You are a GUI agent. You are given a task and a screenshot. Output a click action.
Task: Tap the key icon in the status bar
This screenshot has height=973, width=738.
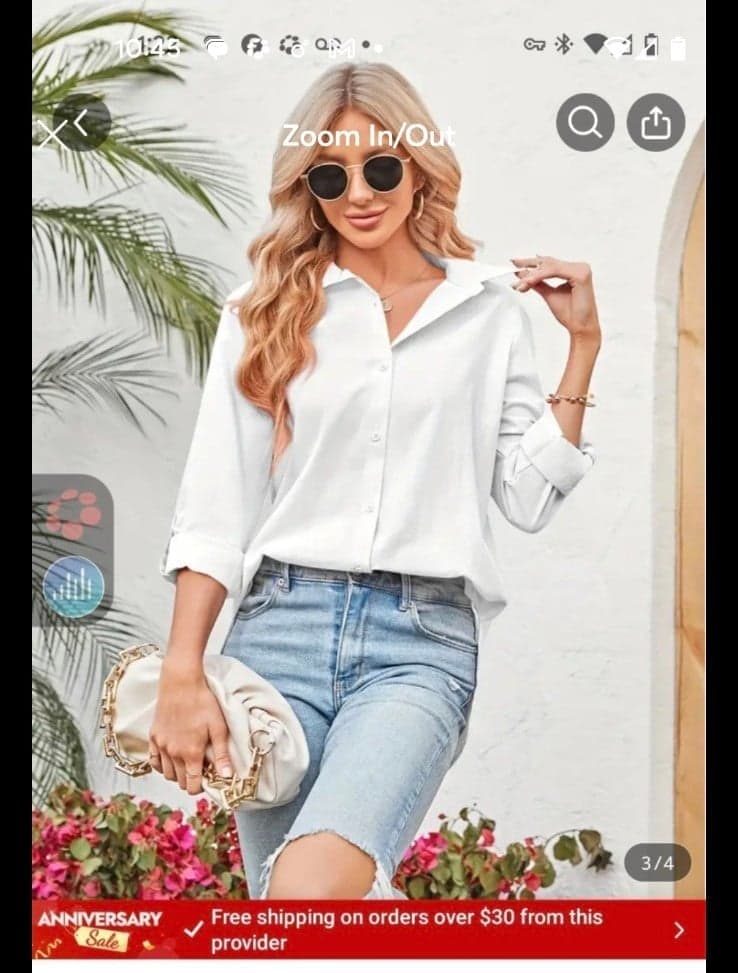(x=533, y=44)
